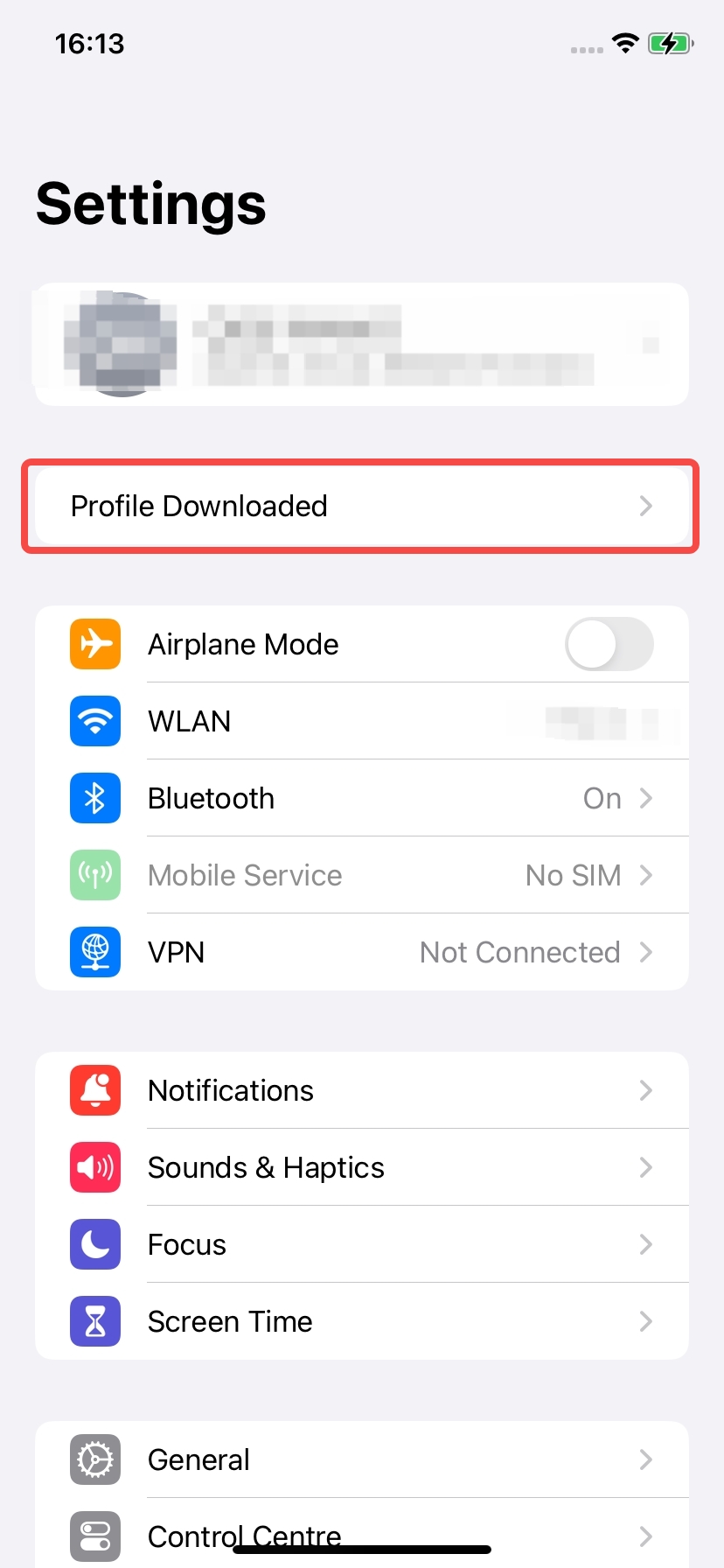Open Sounds & Haptics
The height and width of the screenshot is (1568, 724).
tap(362, 1167)
